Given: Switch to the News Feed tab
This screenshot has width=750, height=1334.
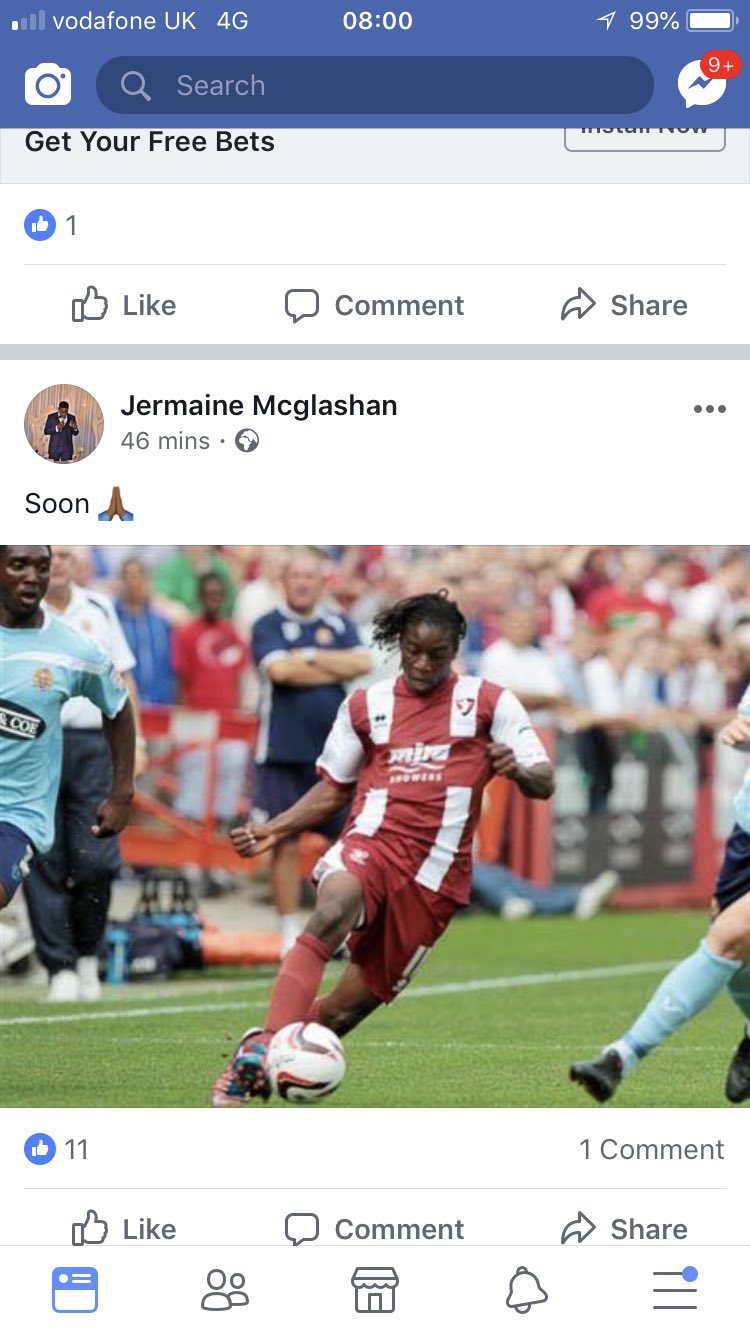Looking at the screenshot, I should point(75,1290).
